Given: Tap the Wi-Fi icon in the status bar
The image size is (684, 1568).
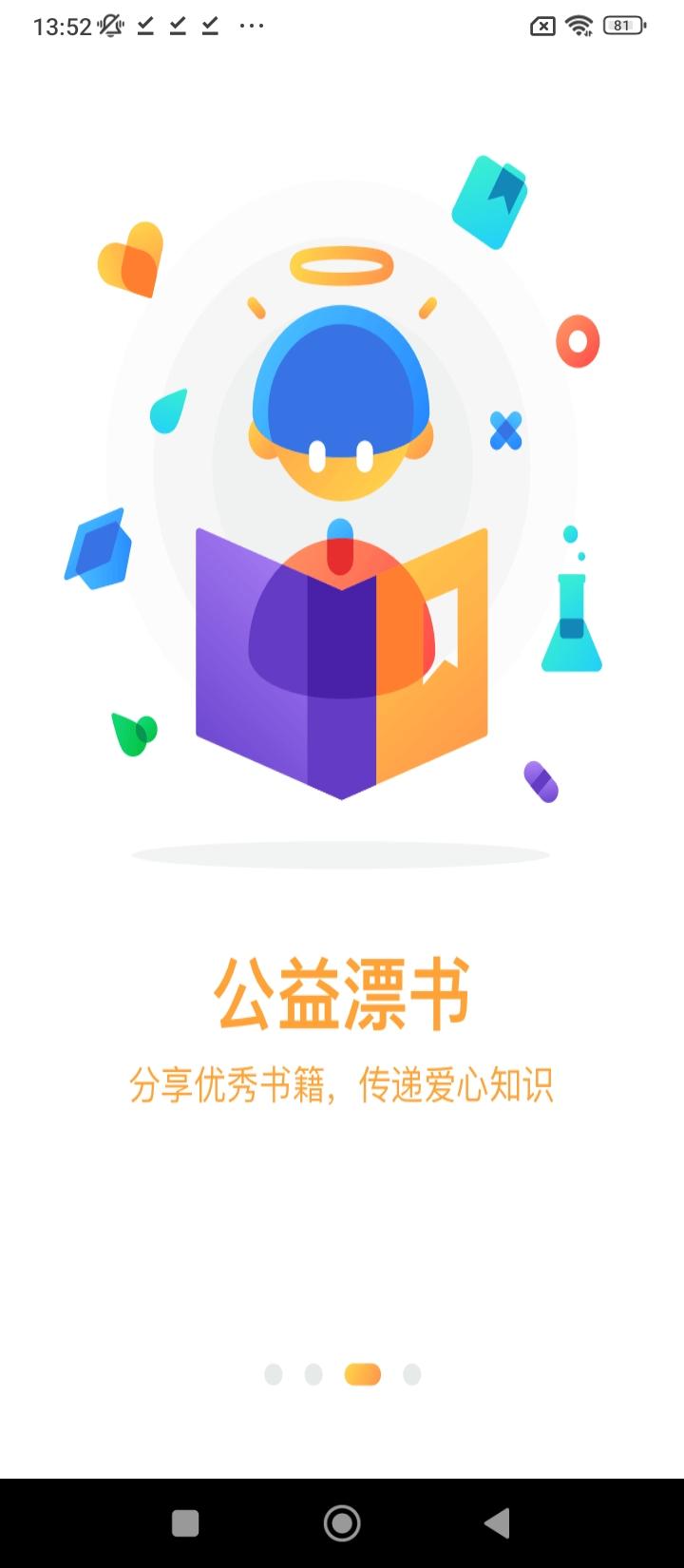Looking at the screenshot, I should tap(580, 25).
